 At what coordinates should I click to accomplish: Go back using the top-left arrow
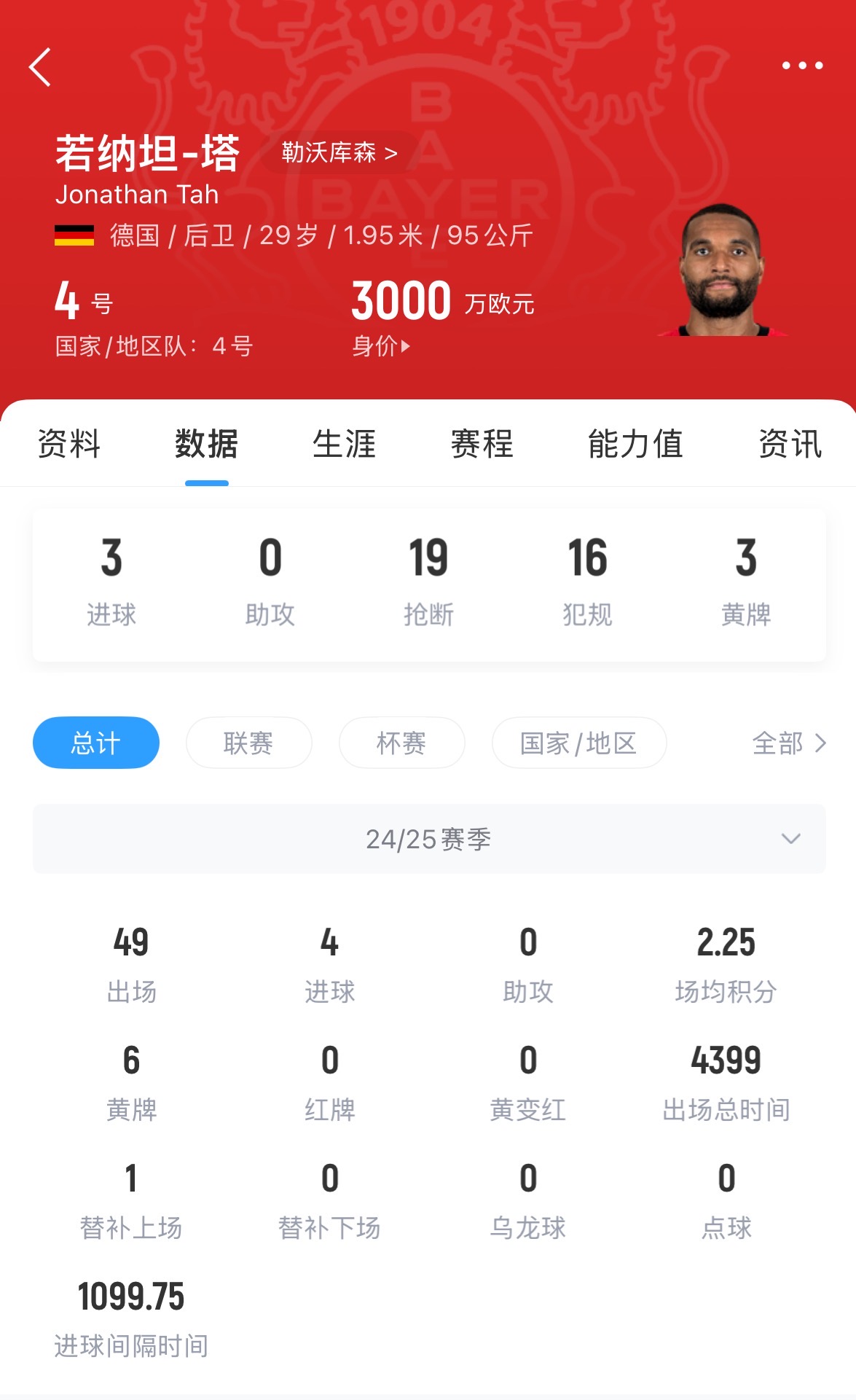coord(41,67)
